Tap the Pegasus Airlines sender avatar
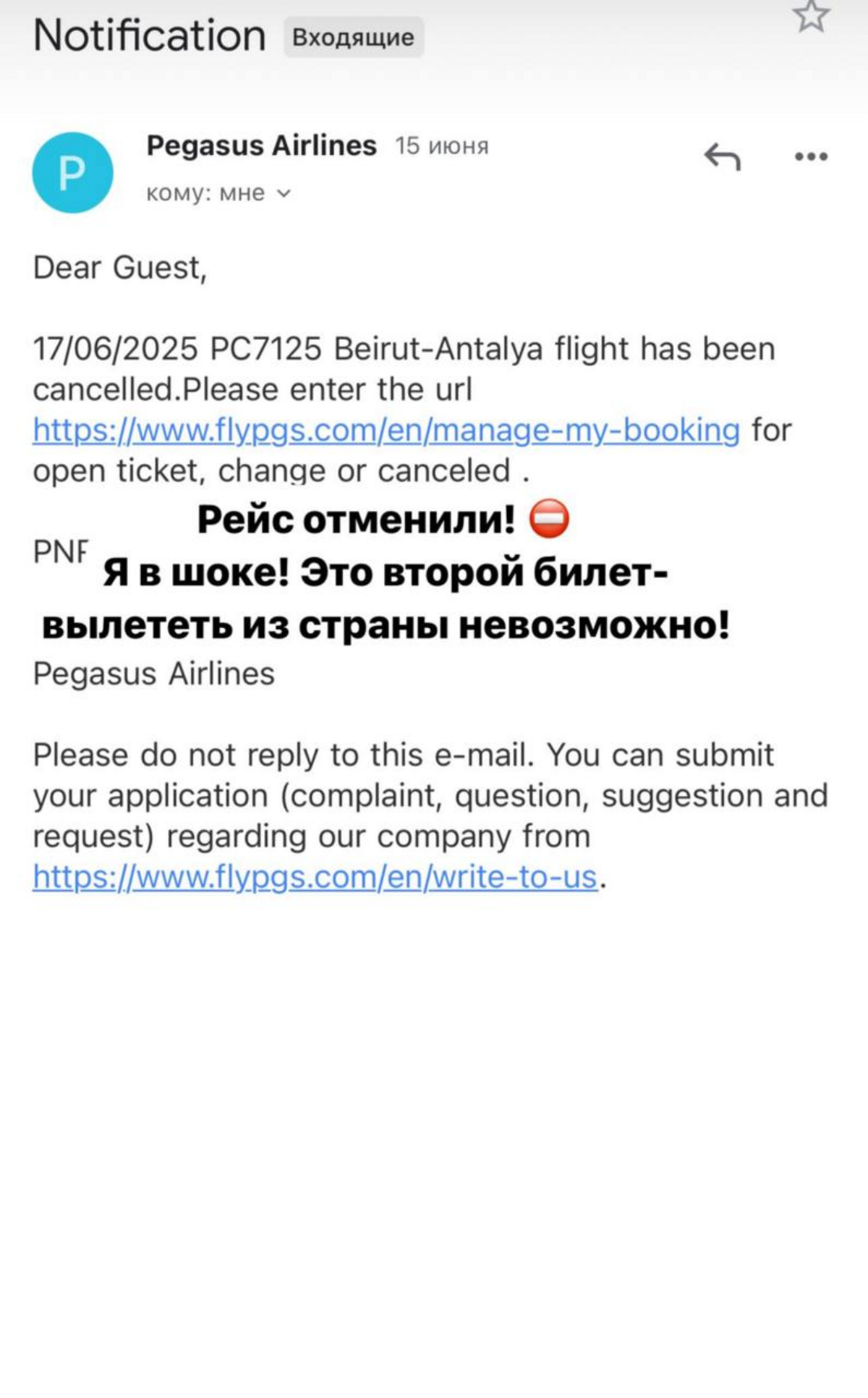The height and width of the screenshot is (1398, 868). tap(72, 172)
